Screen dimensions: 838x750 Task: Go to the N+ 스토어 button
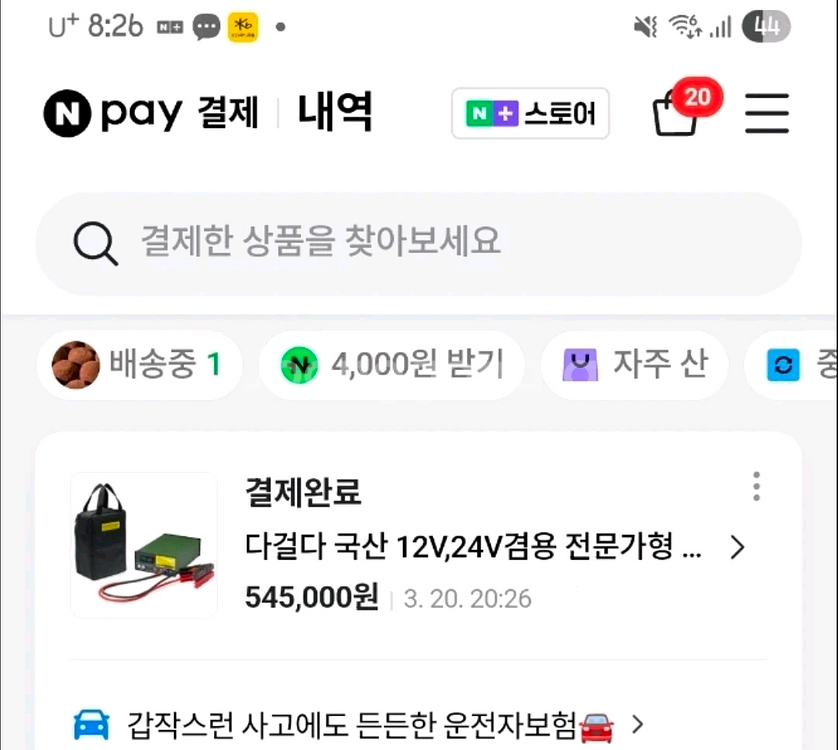click(530, 114)
